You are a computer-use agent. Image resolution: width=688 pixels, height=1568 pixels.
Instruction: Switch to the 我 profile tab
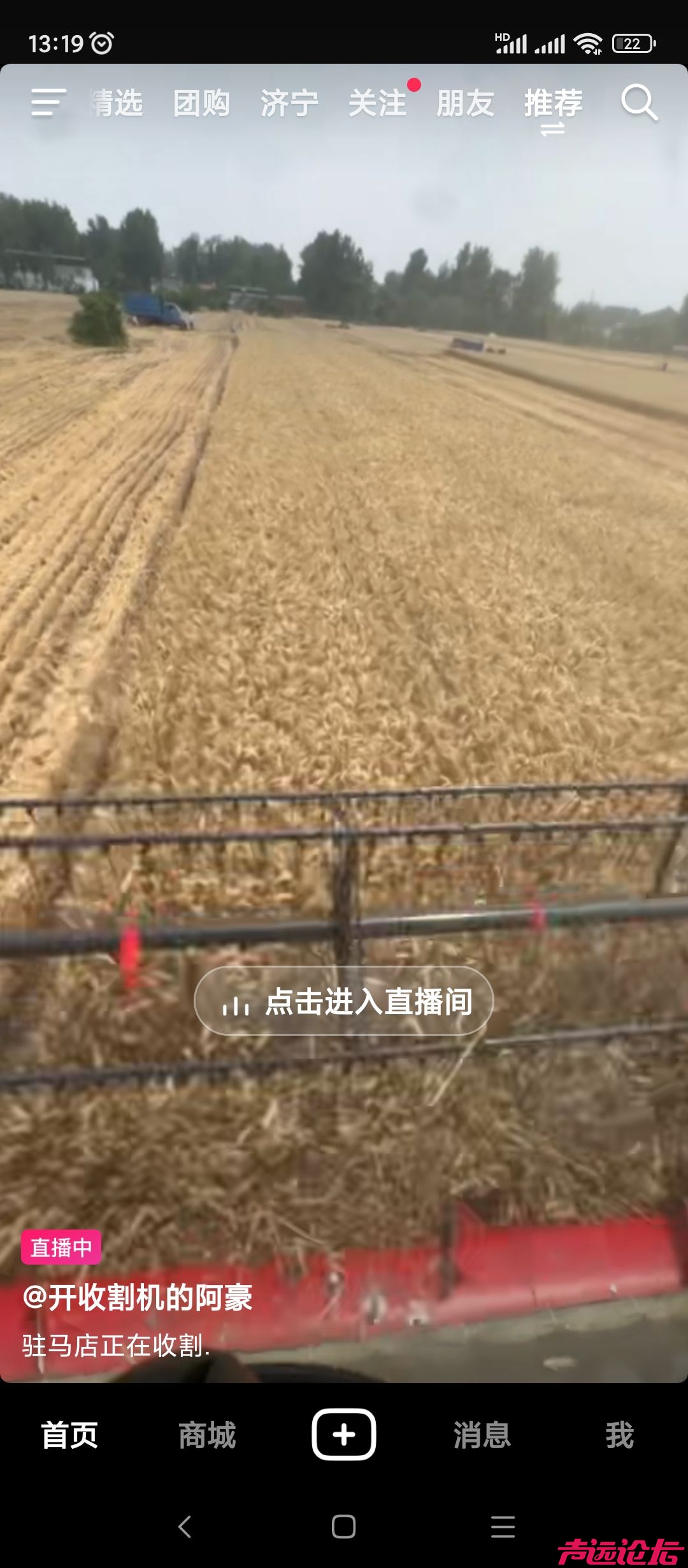tap(619, 1435)
